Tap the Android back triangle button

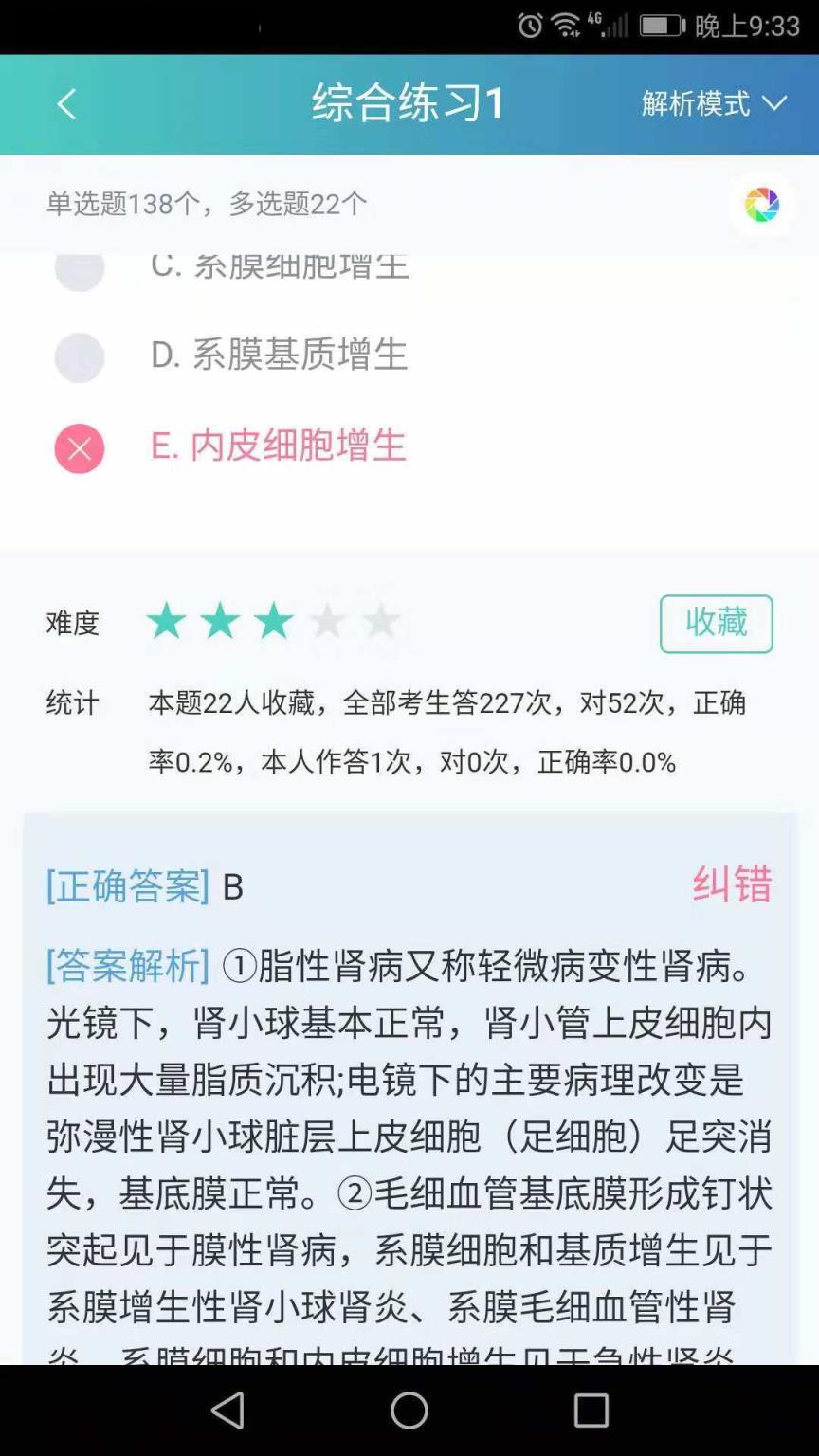227,1410
